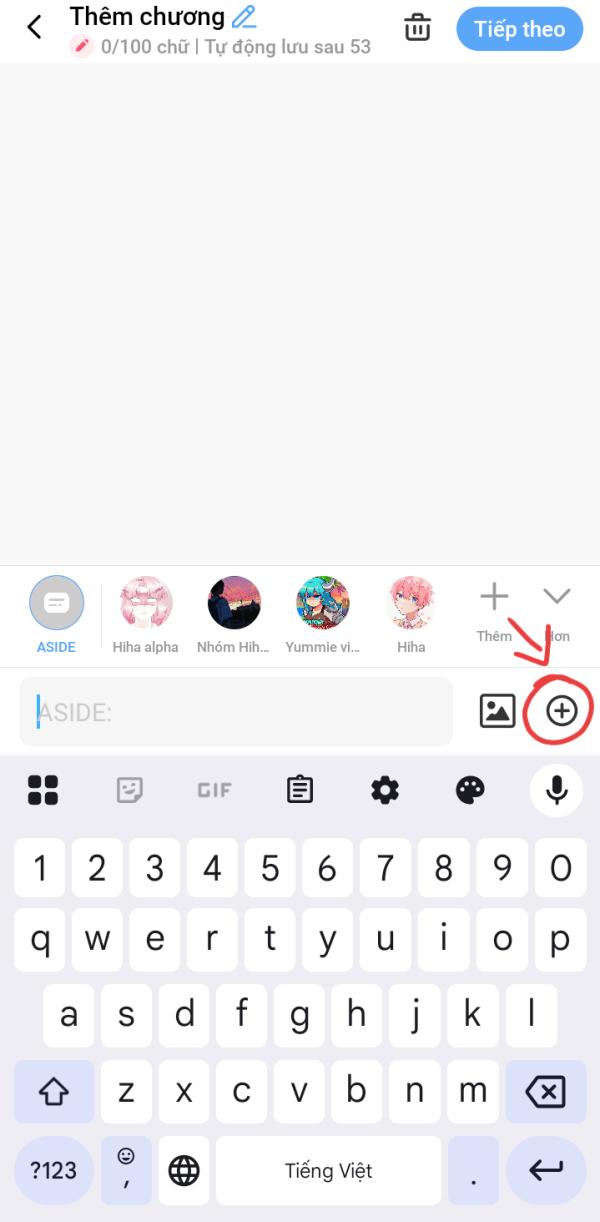
Task: Open the circled plus options icon
Action: click(562, 711)
